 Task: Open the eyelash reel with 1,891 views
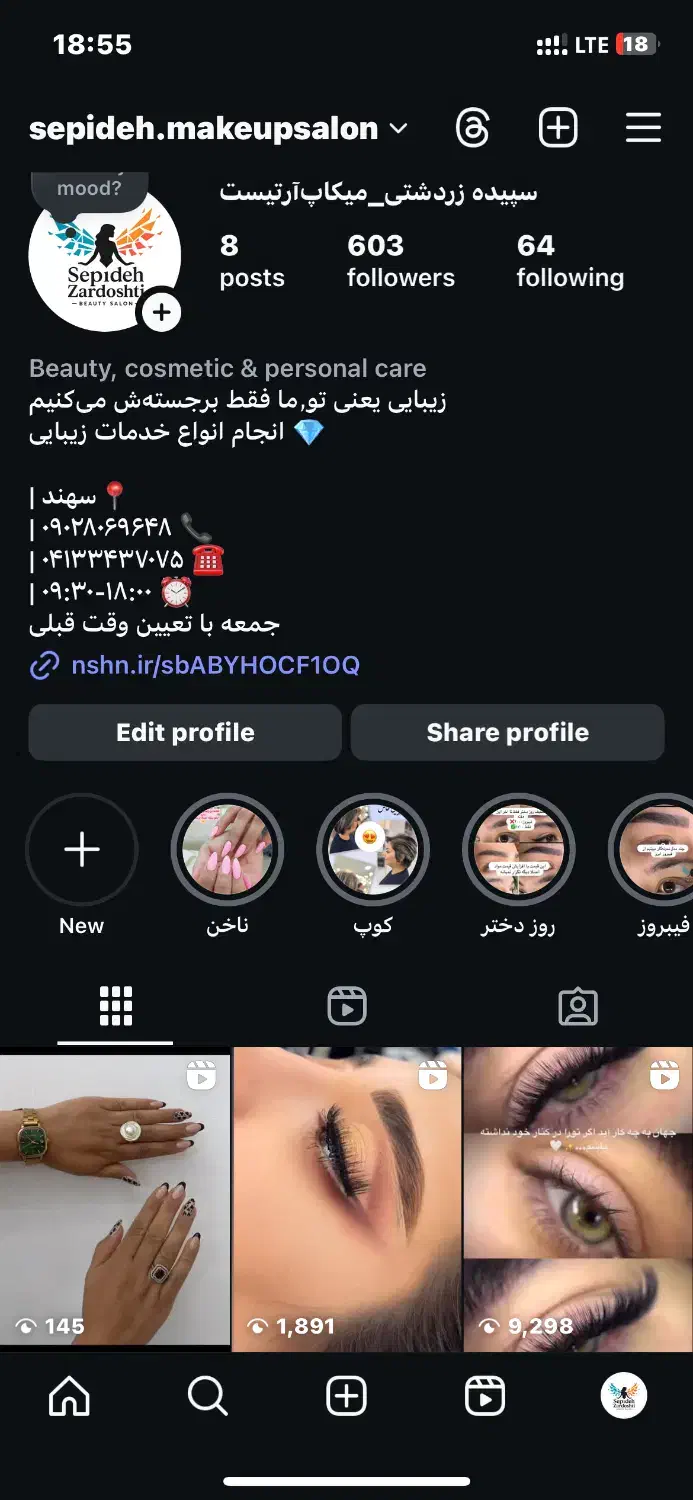[x=347, y=1200]
